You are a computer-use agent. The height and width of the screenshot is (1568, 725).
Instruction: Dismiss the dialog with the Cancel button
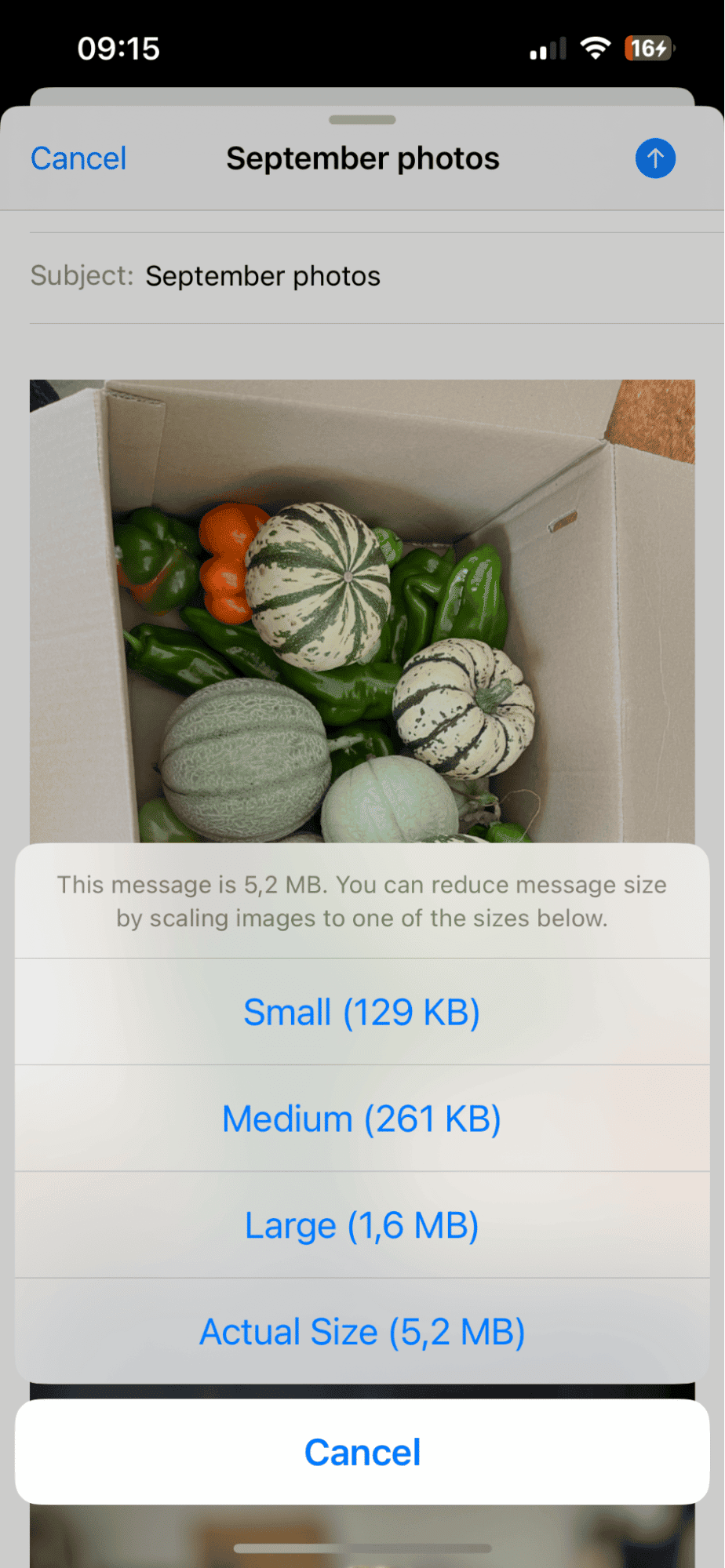point(362,1453)
